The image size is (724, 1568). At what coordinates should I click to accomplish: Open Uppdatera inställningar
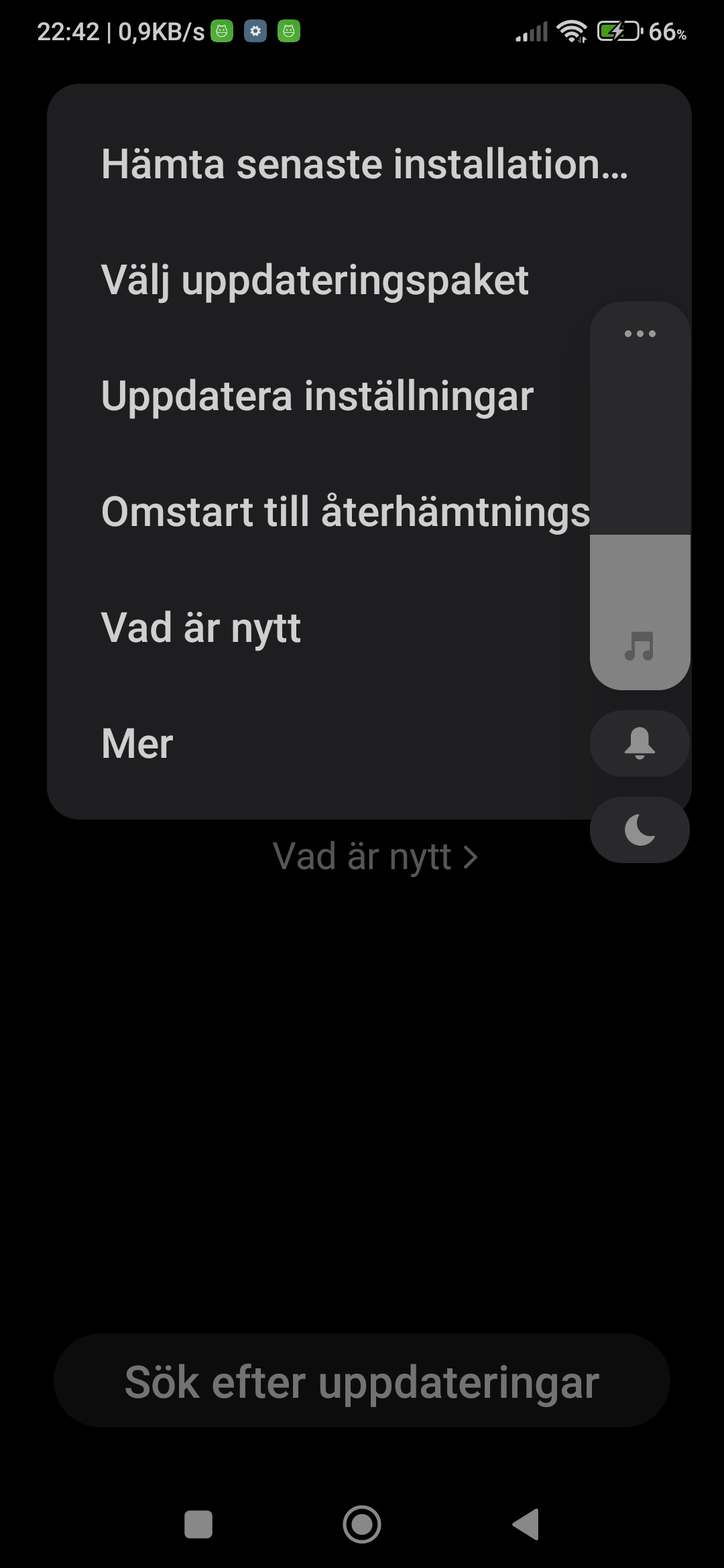[x=318, y=396]
